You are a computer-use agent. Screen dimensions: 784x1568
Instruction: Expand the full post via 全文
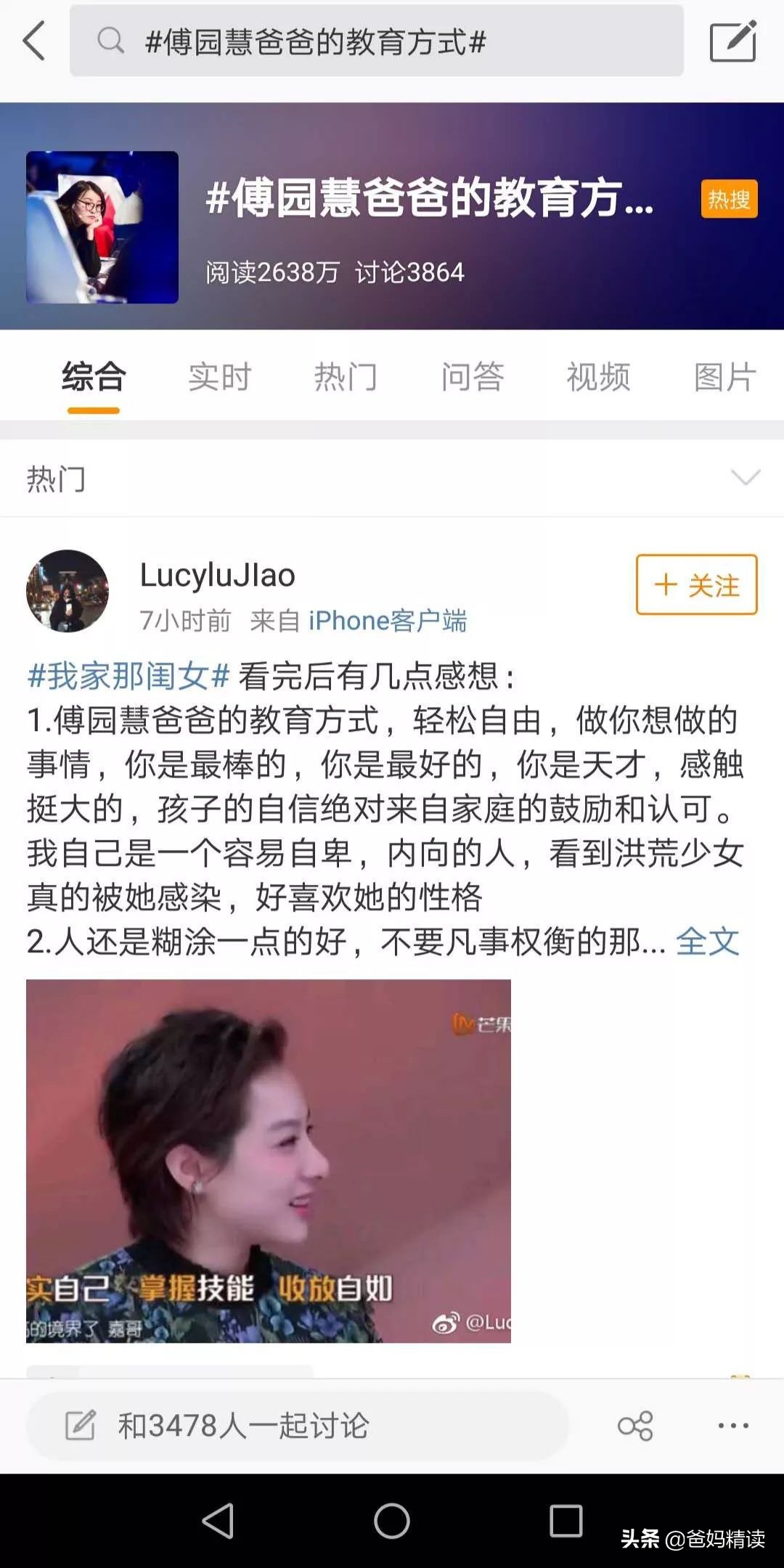pyautogui.click(x=708, y=940)
